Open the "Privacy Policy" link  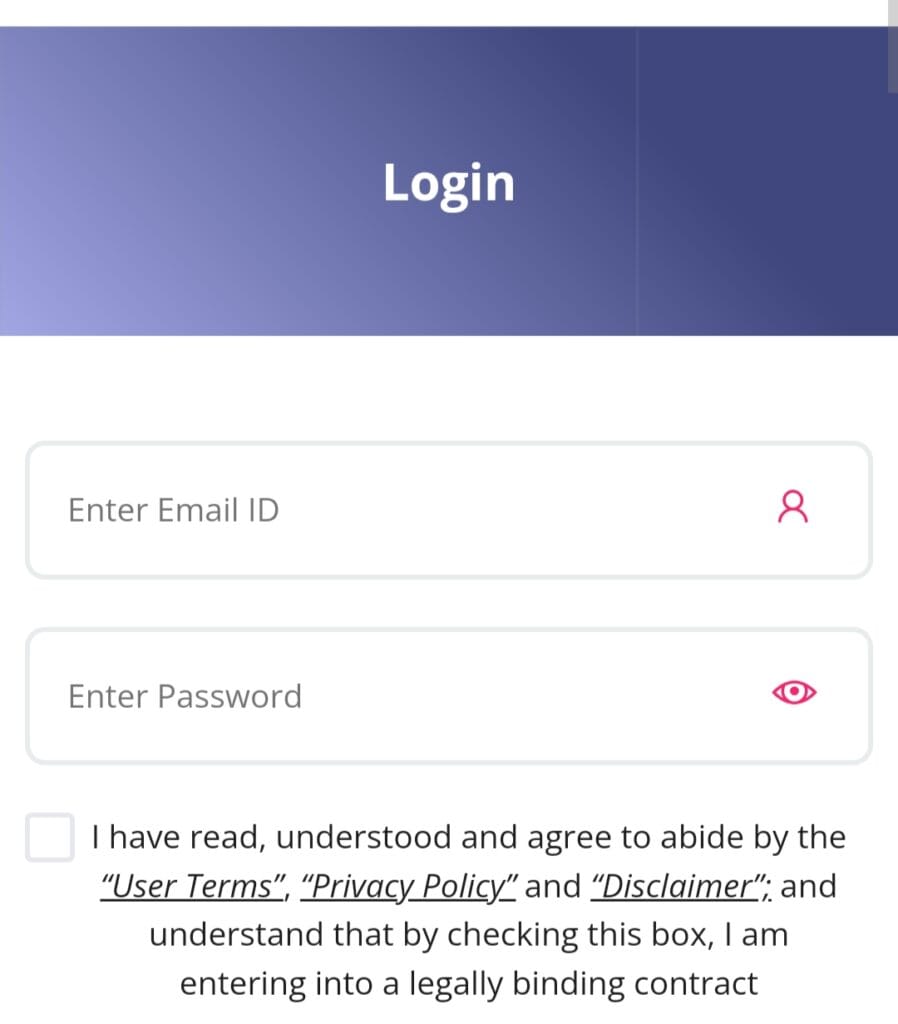409,887
